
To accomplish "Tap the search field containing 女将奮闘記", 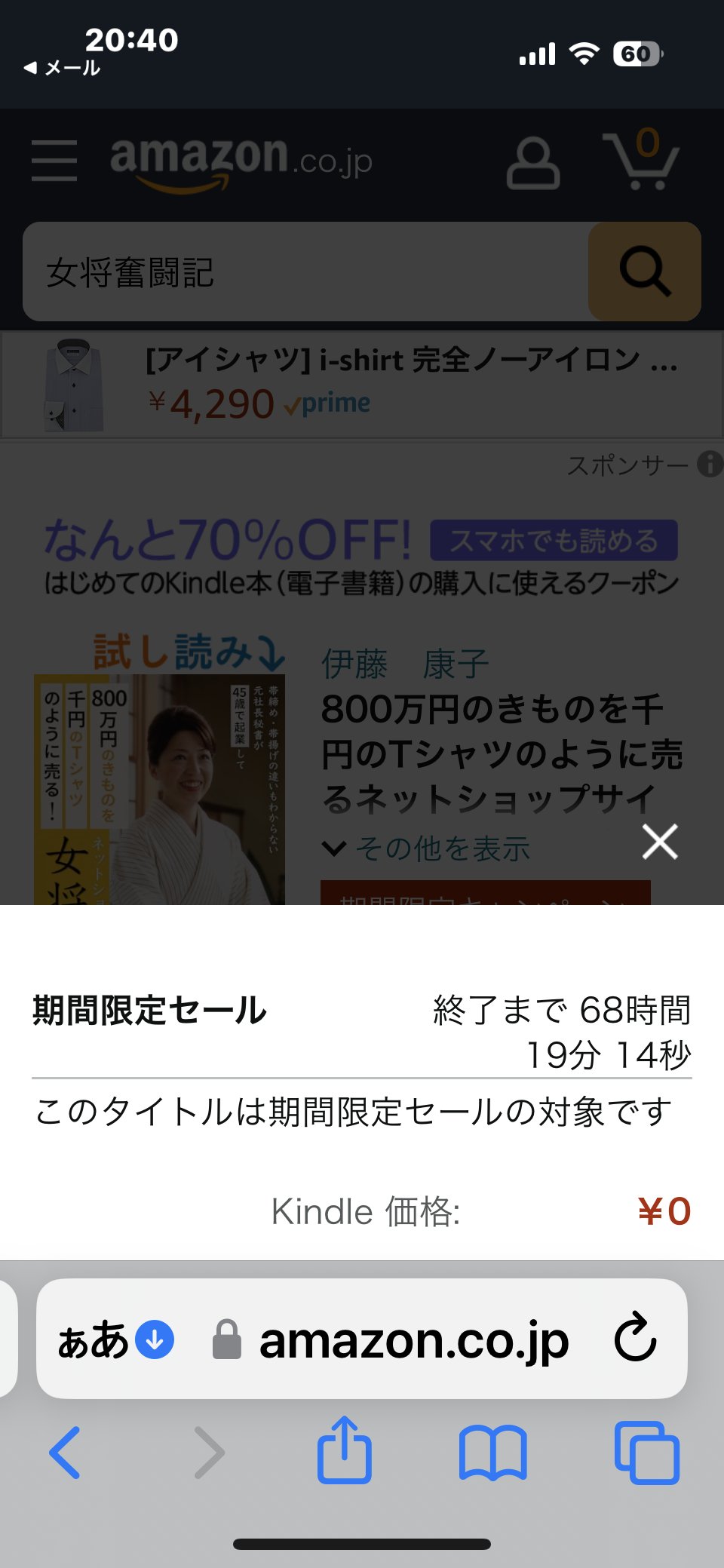I will coord(302,272).
